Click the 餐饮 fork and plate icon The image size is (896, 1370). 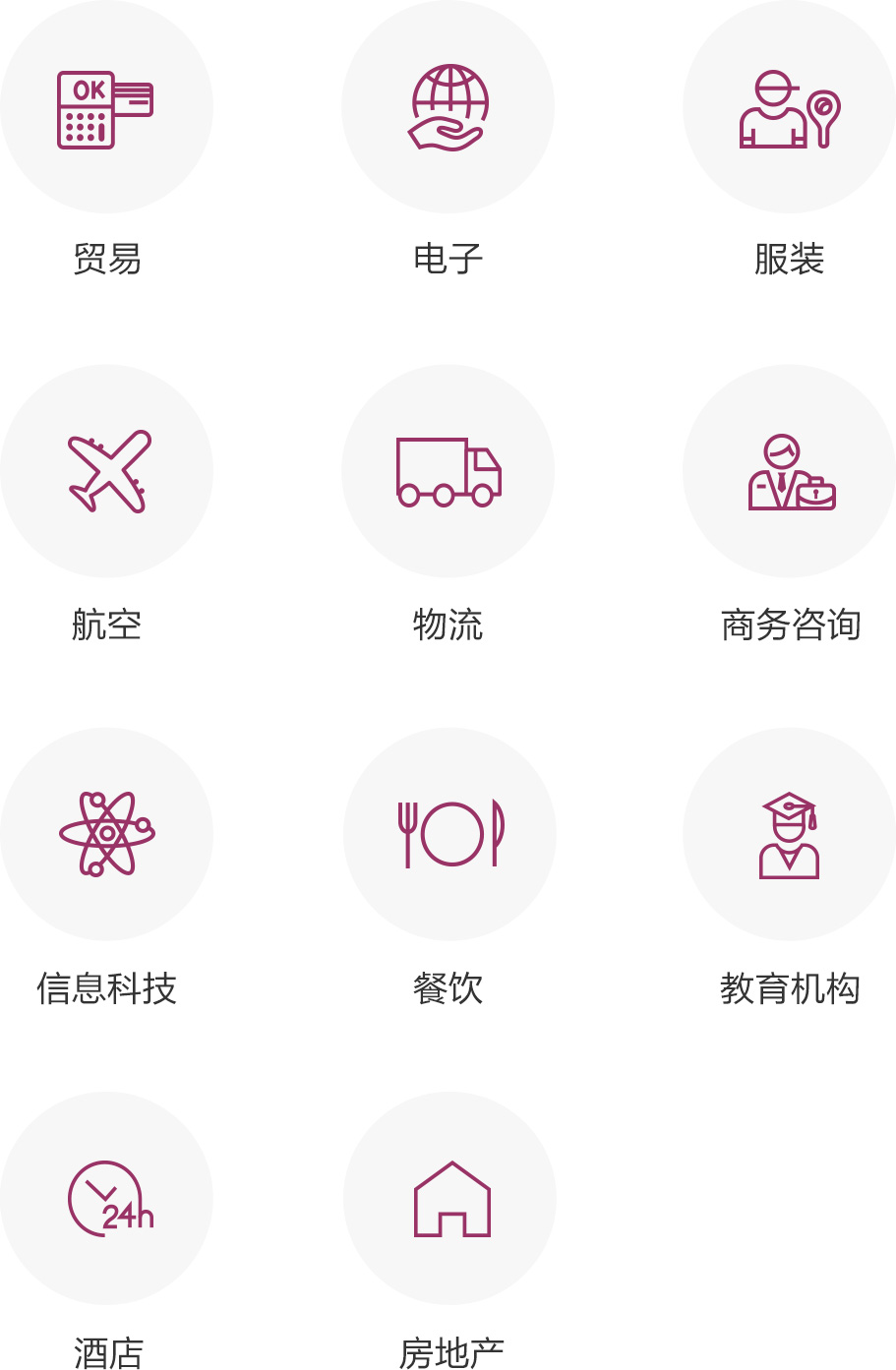(448, 832)
